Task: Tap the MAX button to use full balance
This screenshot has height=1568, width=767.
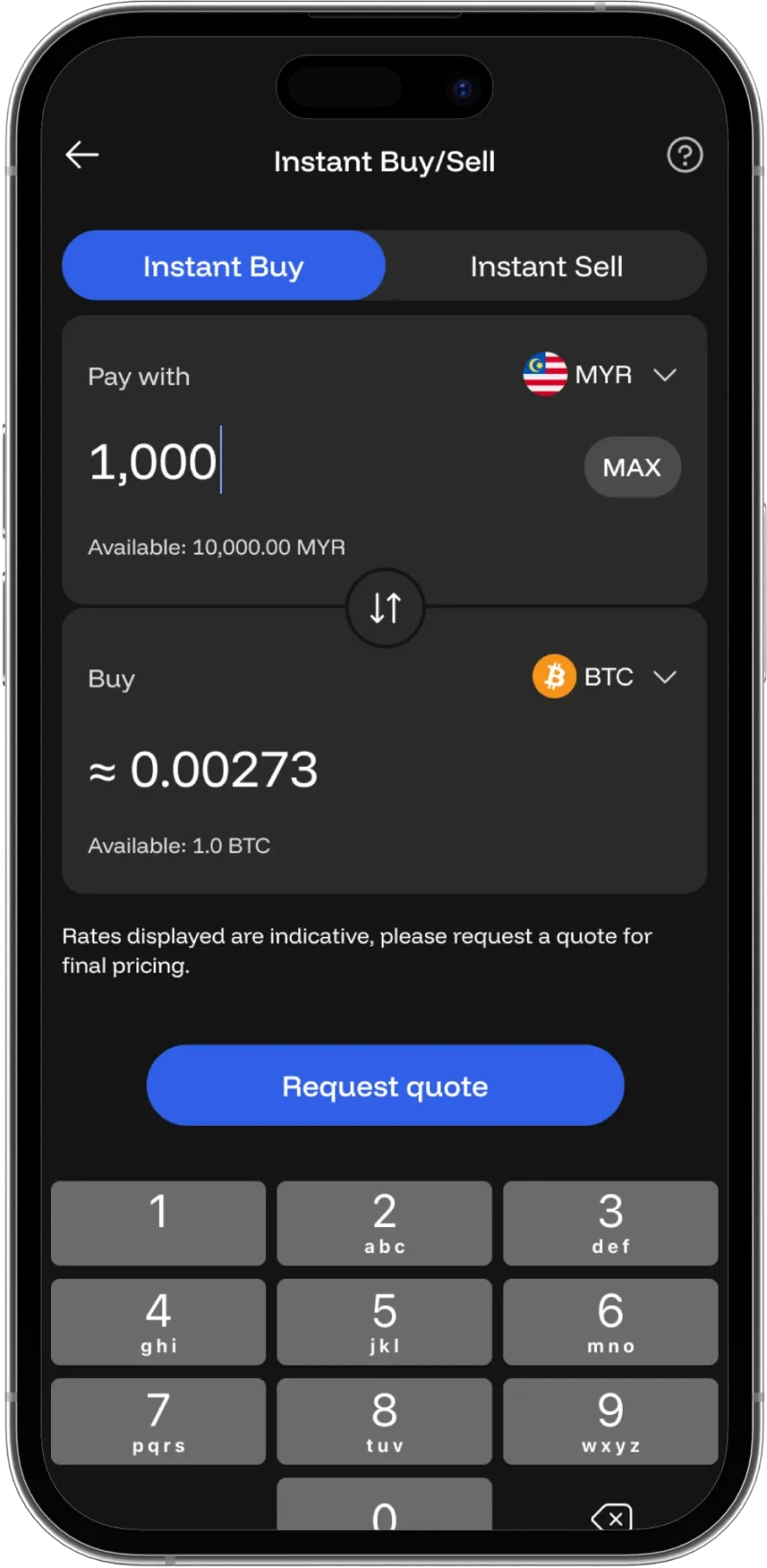Action: coord(632,467)
